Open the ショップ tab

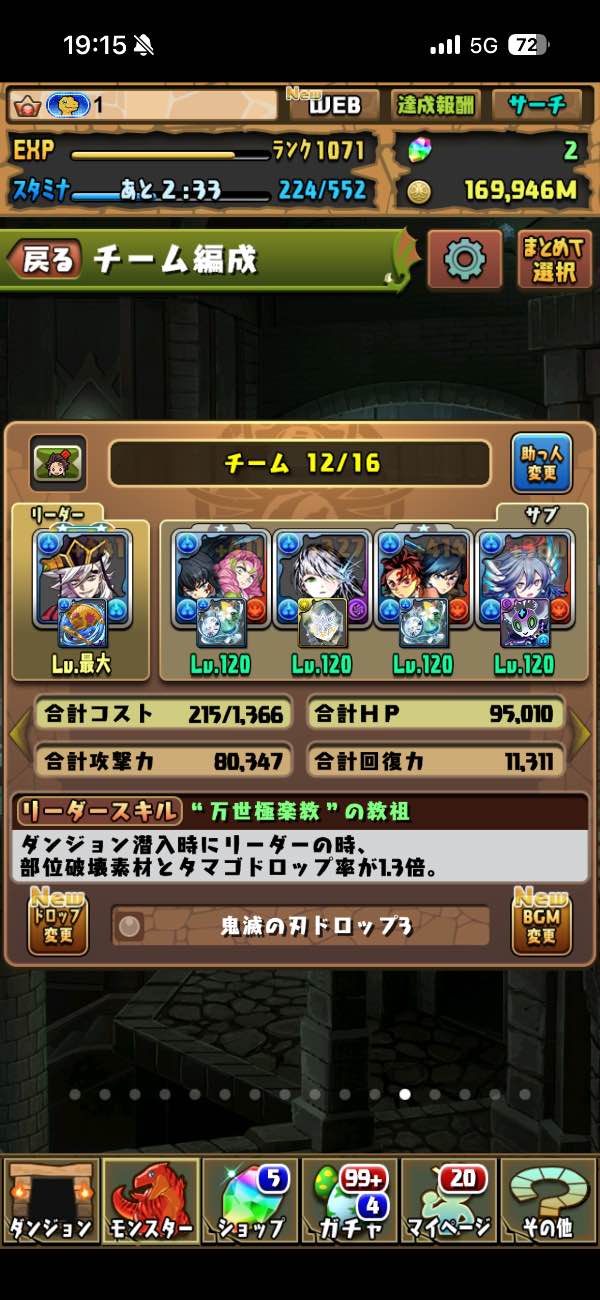tap(250, 1200)
